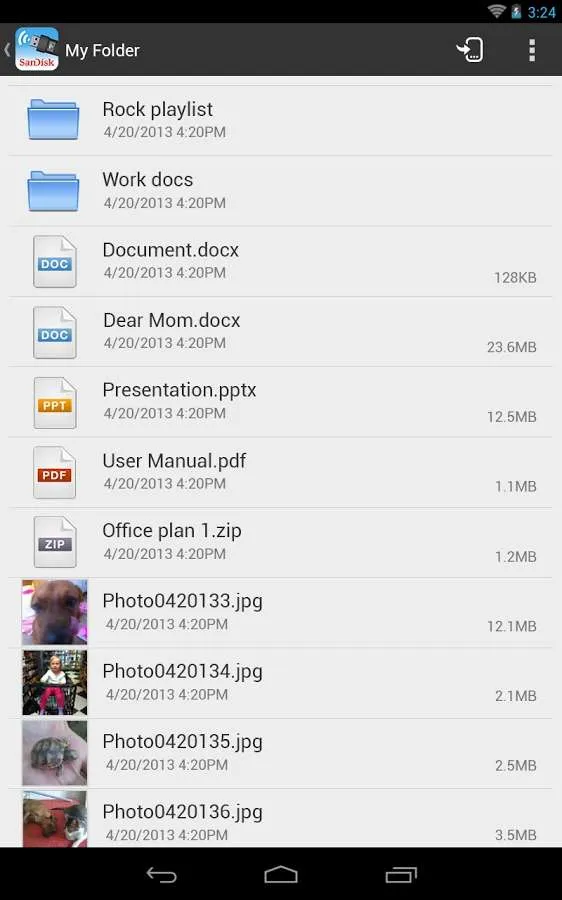This screenshot has height=900, width=562.
Task: View Photo0420134.jpg
Action: [280, 683]
